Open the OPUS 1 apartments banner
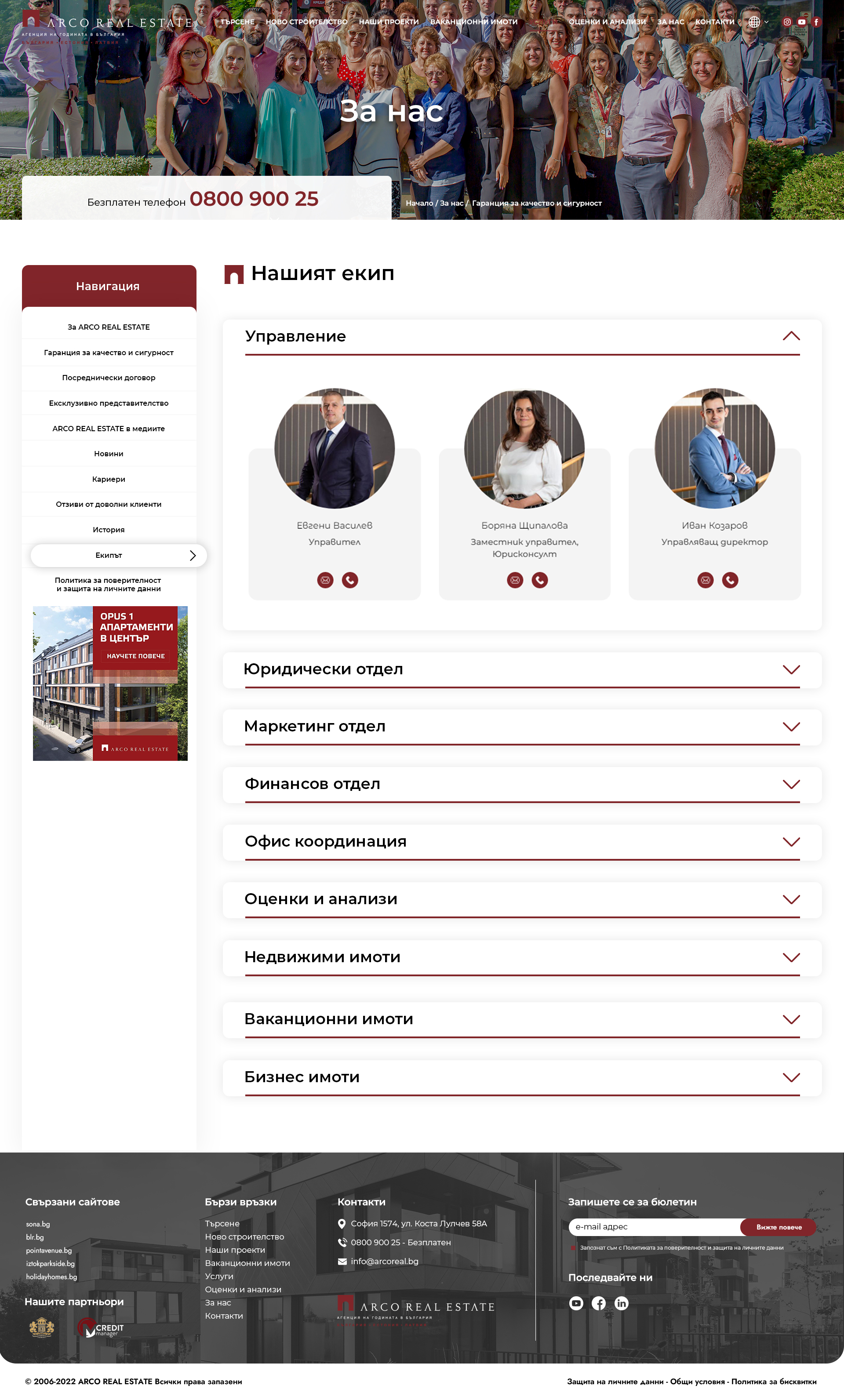The width and height of the screenshot is (844, 1400). click(110, 683)
